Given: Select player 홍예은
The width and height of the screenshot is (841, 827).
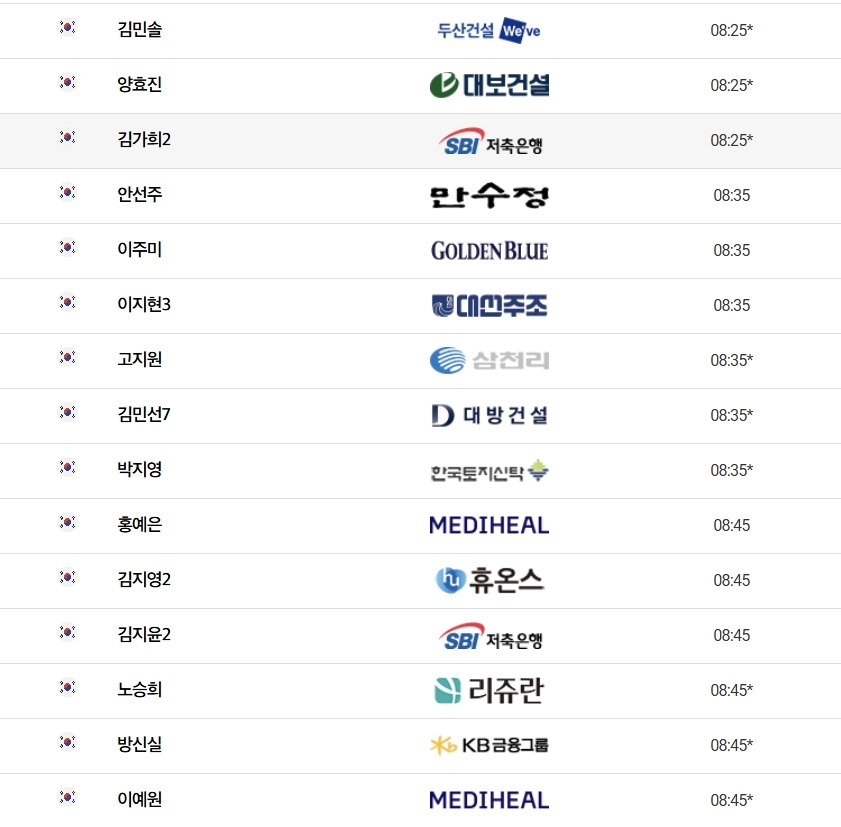Looking at the screenshot, I should pyautogui.click(x=139, y=525).
